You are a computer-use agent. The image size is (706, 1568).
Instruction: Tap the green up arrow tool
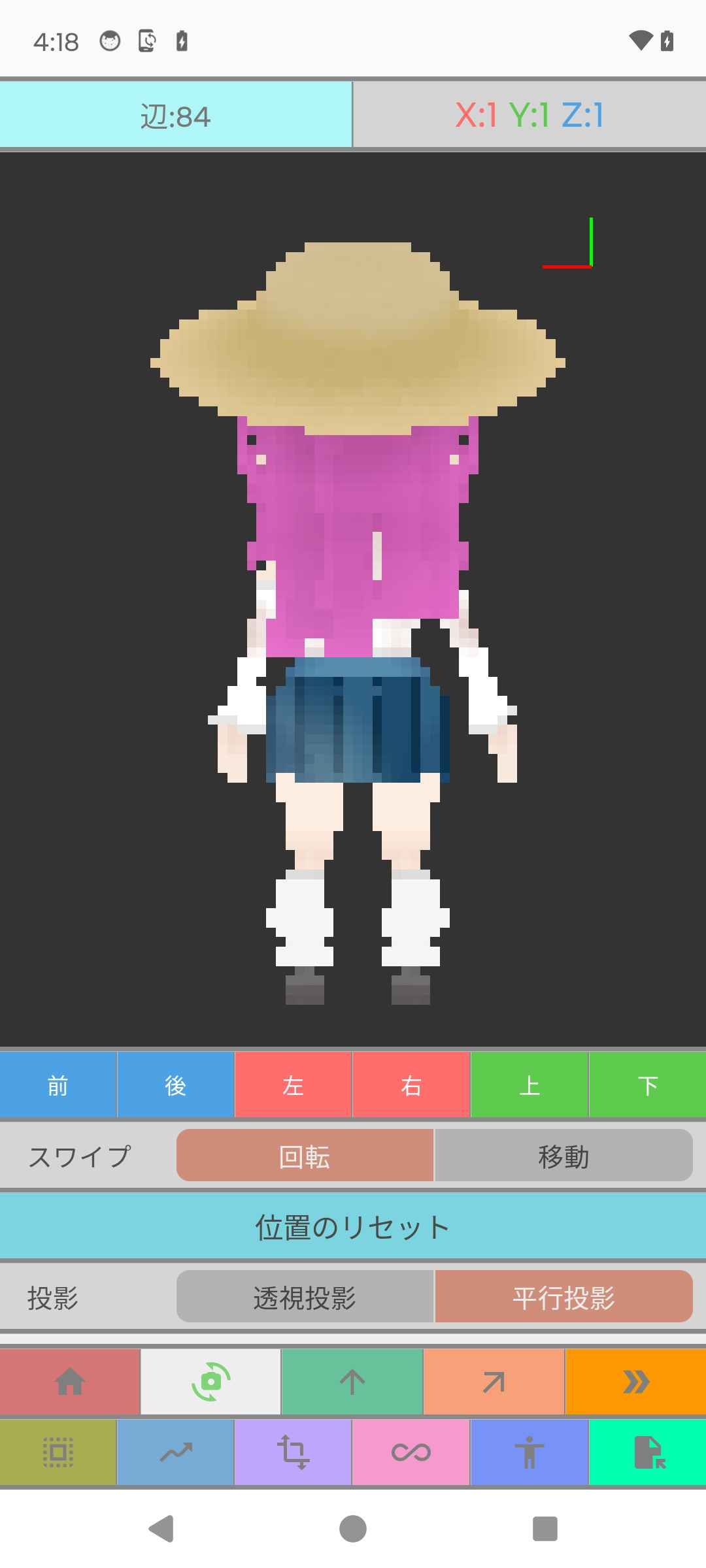pyautogui.click(x=352, y=1382)
